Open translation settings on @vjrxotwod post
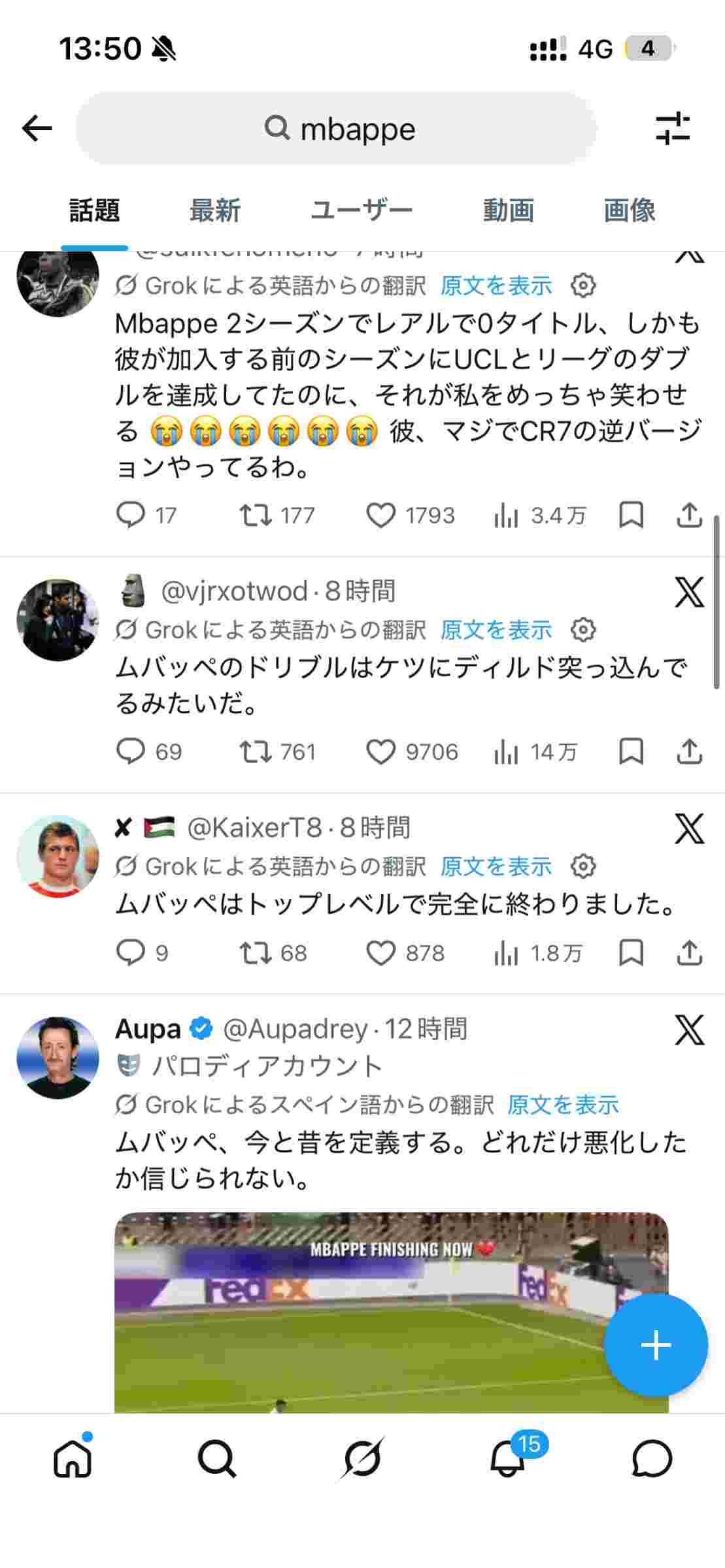This screenshot has height=1568, width=725. tap(583, 630)
